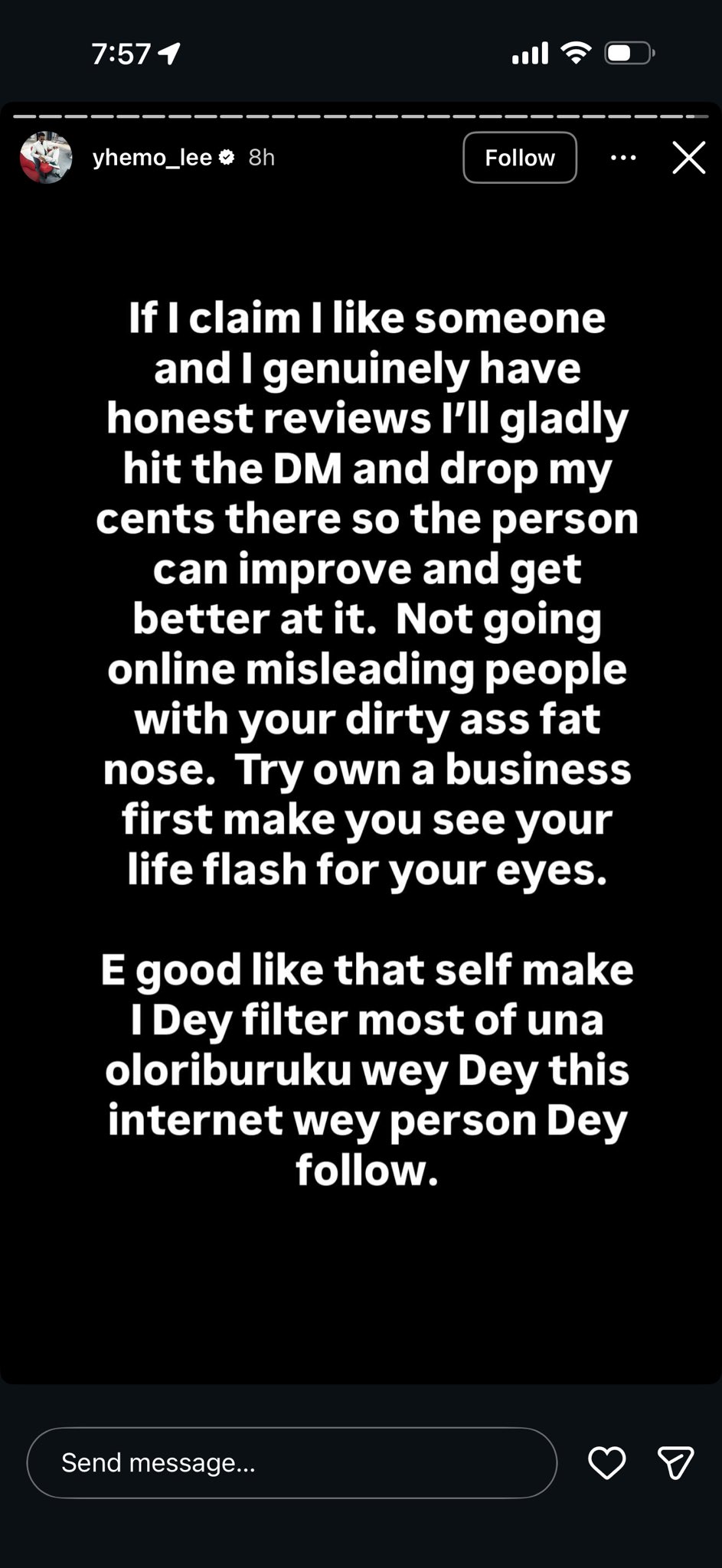
Task: Follow yhemo_lee
Action: tap(519, 158)
